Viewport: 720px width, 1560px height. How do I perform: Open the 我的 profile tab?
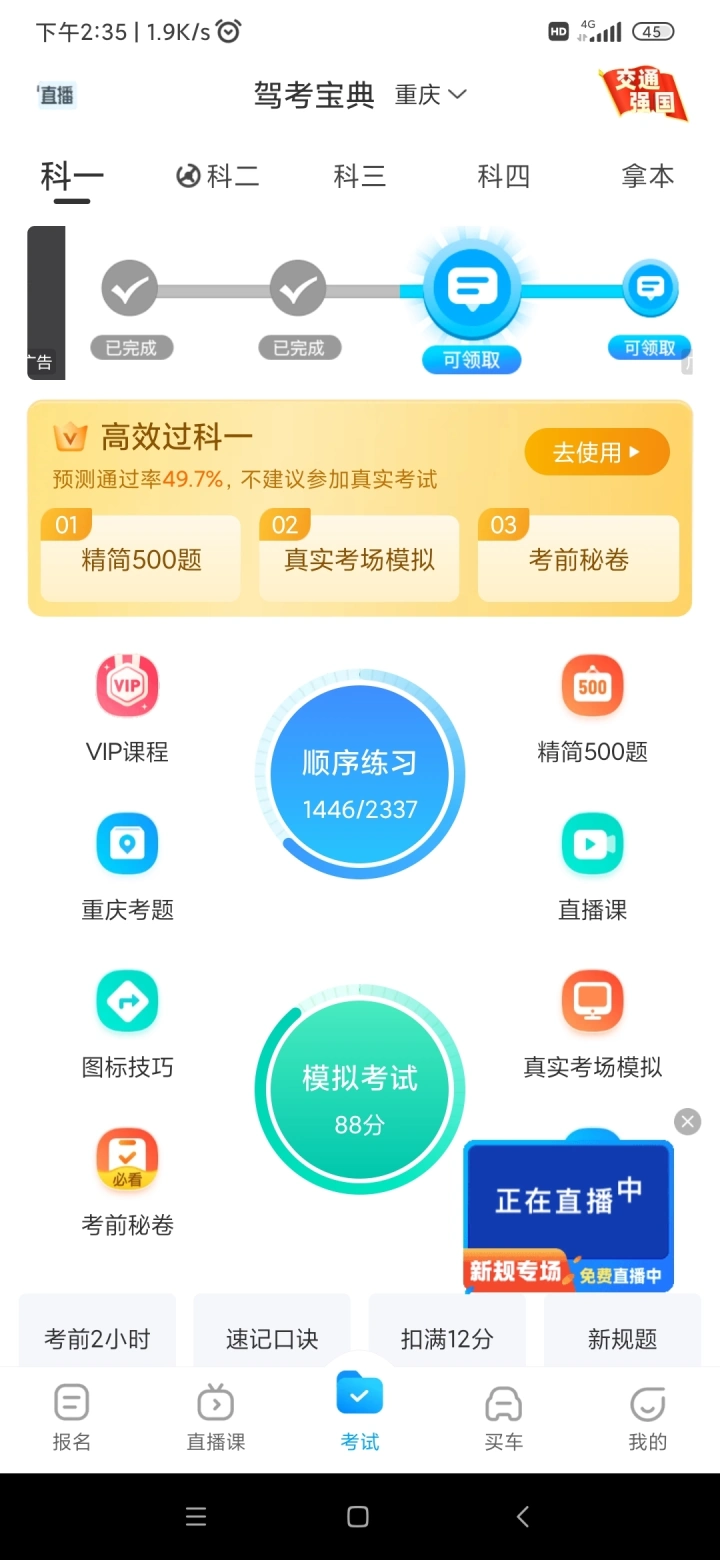click(647, 1418)
